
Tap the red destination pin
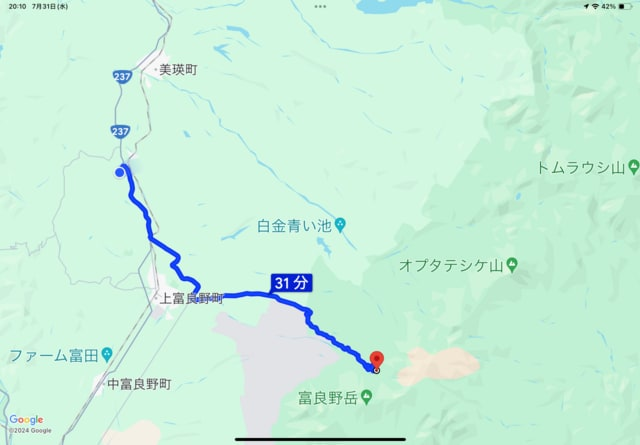point(376,362)
